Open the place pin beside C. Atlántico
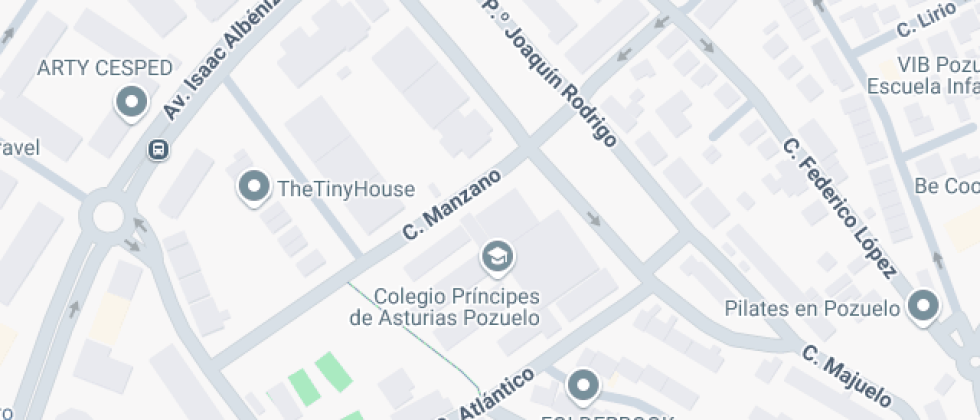The image size is (980, 420). [x=582, y=385]
